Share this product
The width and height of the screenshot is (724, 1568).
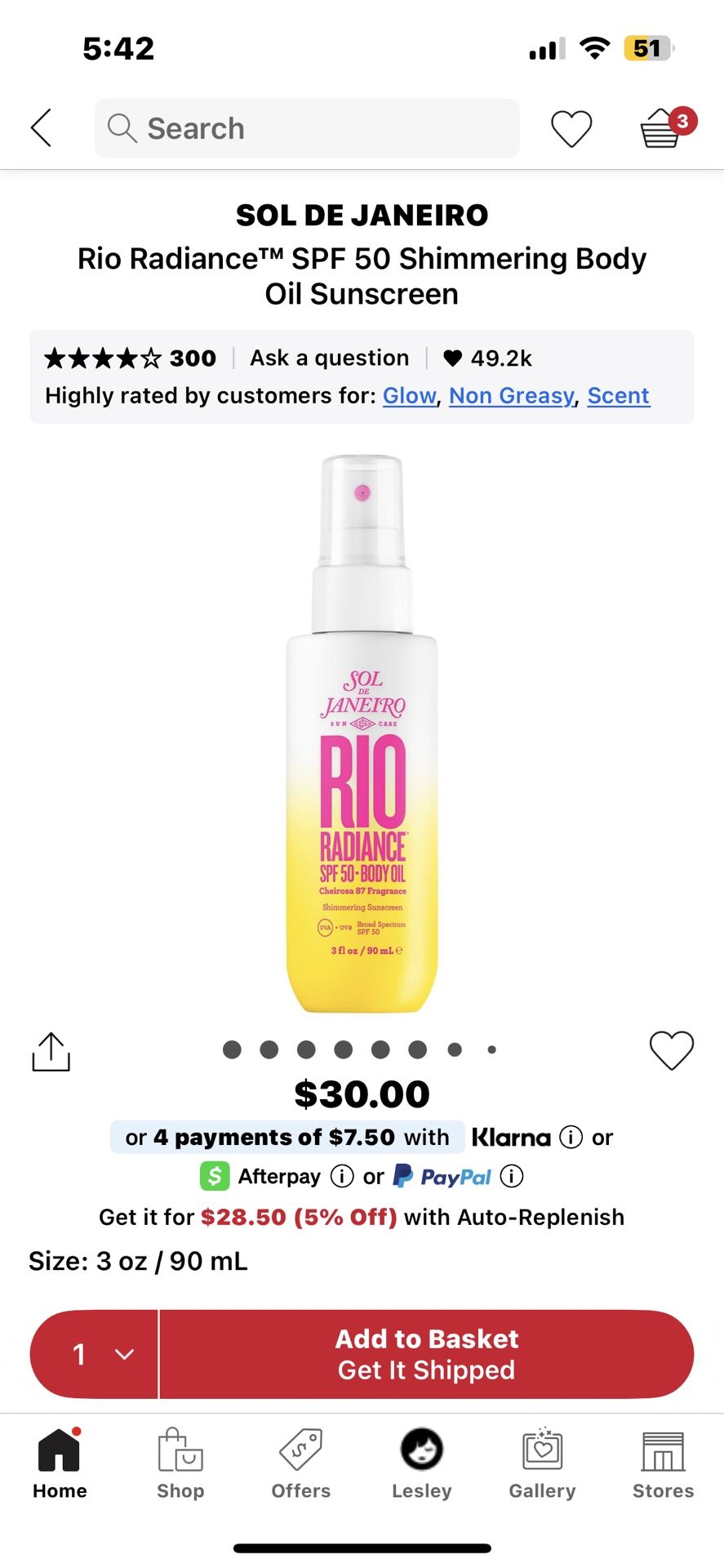point(51,1052)
